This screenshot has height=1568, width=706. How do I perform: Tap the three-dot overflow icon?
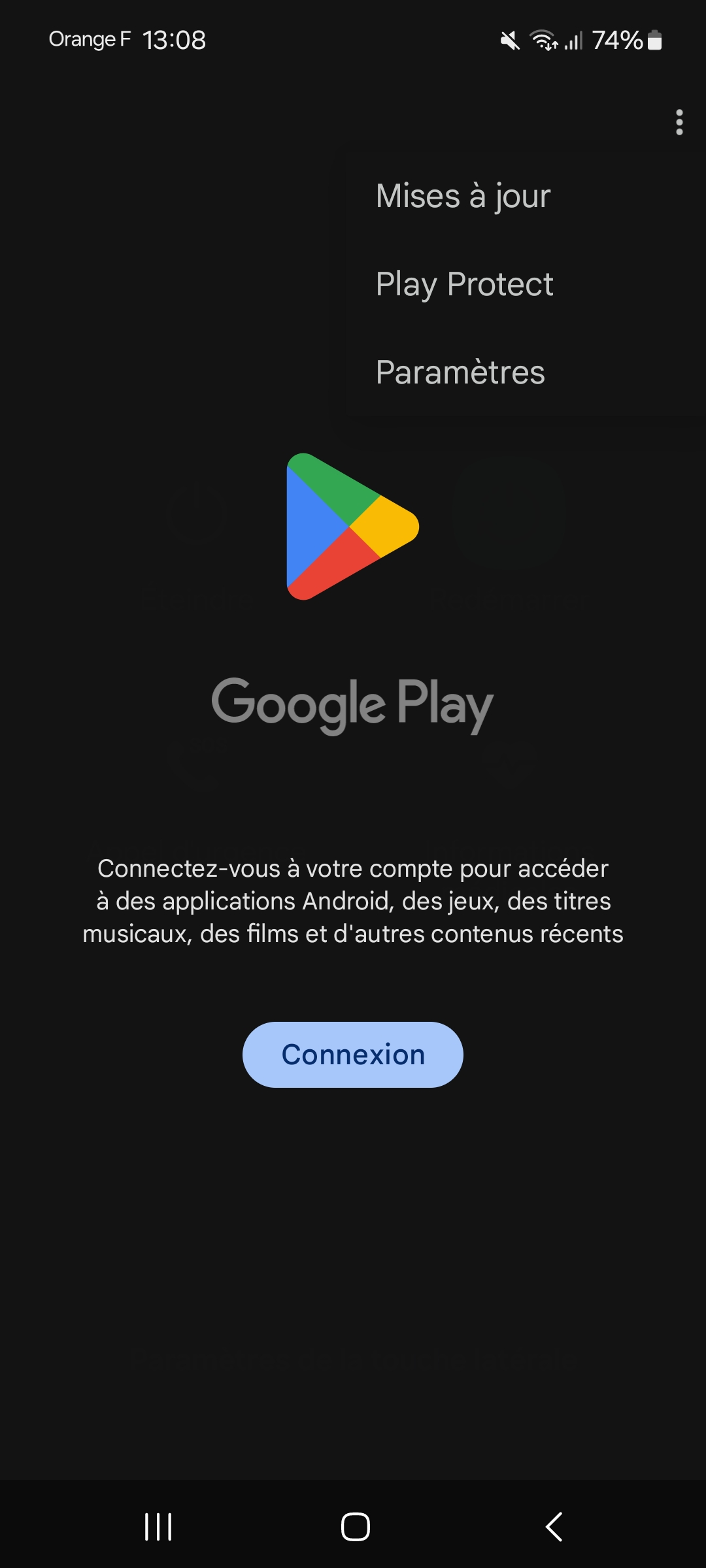(679, 122)
